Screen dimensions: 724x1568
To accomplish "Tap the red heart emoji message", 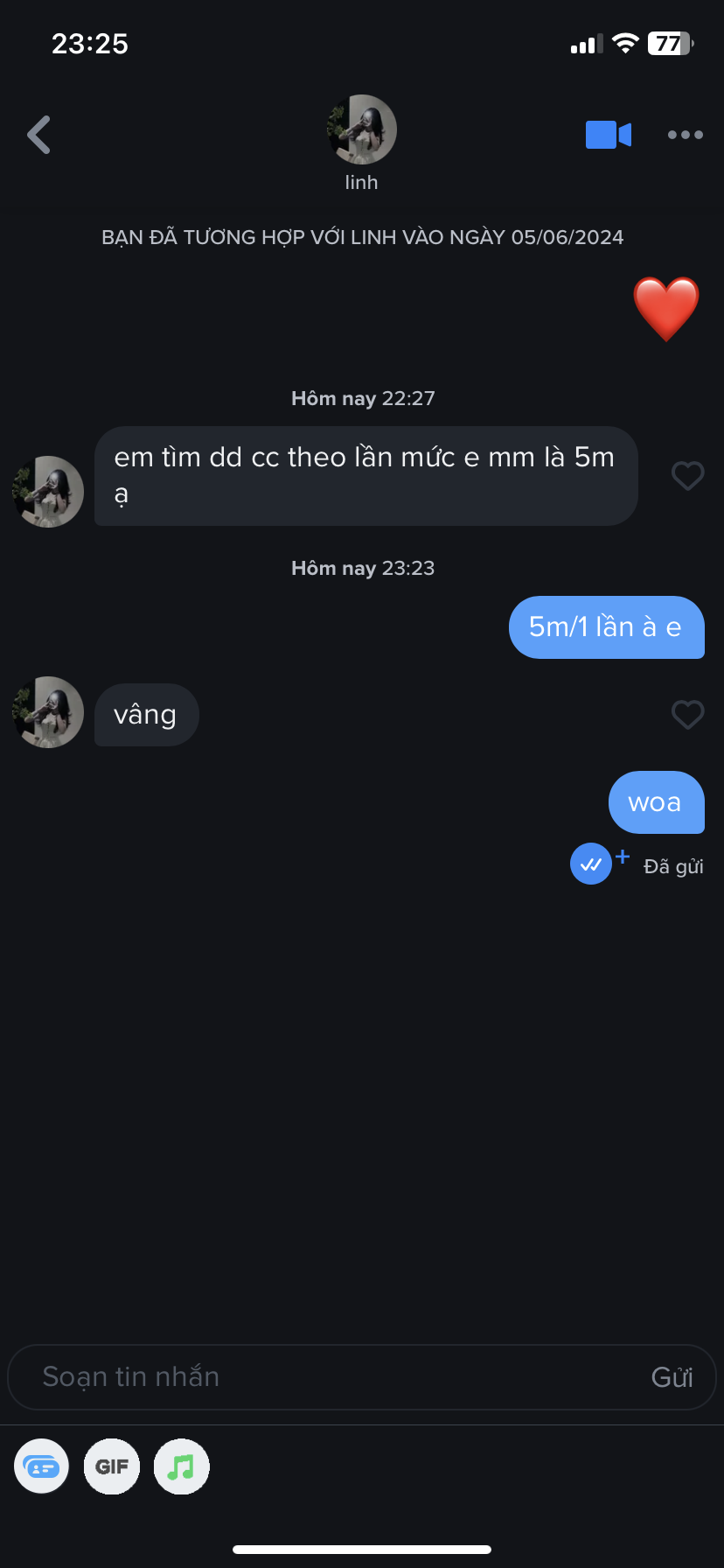I will [667, 308].
